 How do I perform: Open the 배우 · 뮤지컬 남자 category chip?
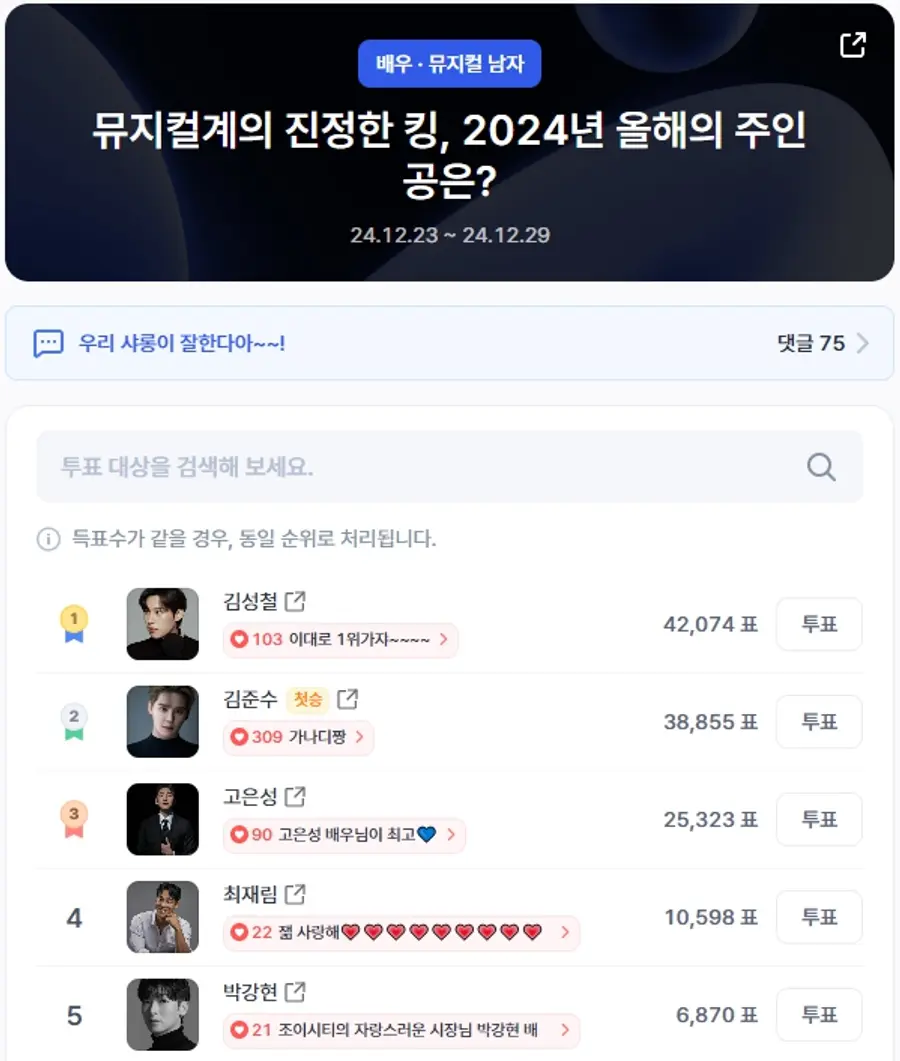tap(449, 64)
